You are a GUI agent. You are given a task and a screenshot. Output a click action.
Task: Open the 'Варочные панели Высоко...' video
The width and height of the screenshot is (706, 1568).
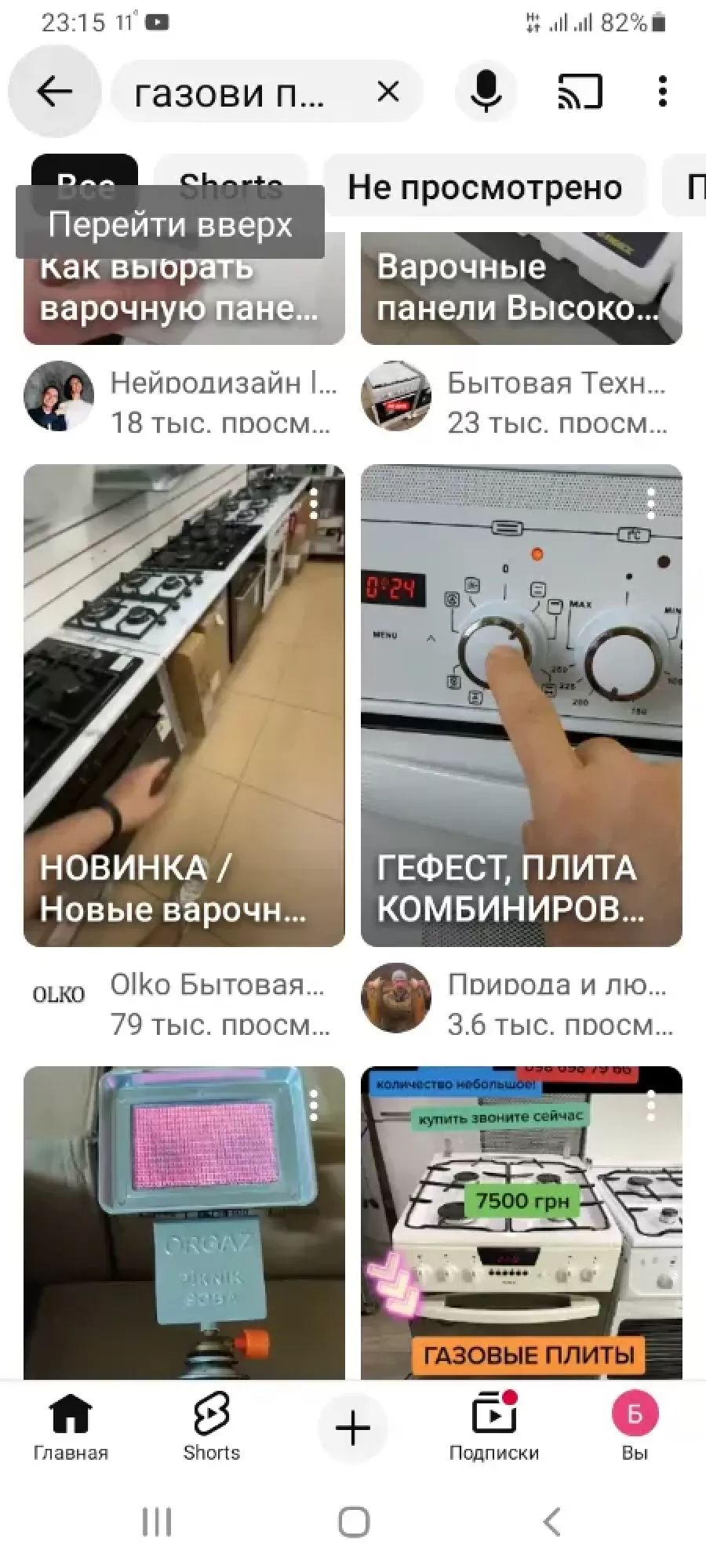click(x=521, y=290)
